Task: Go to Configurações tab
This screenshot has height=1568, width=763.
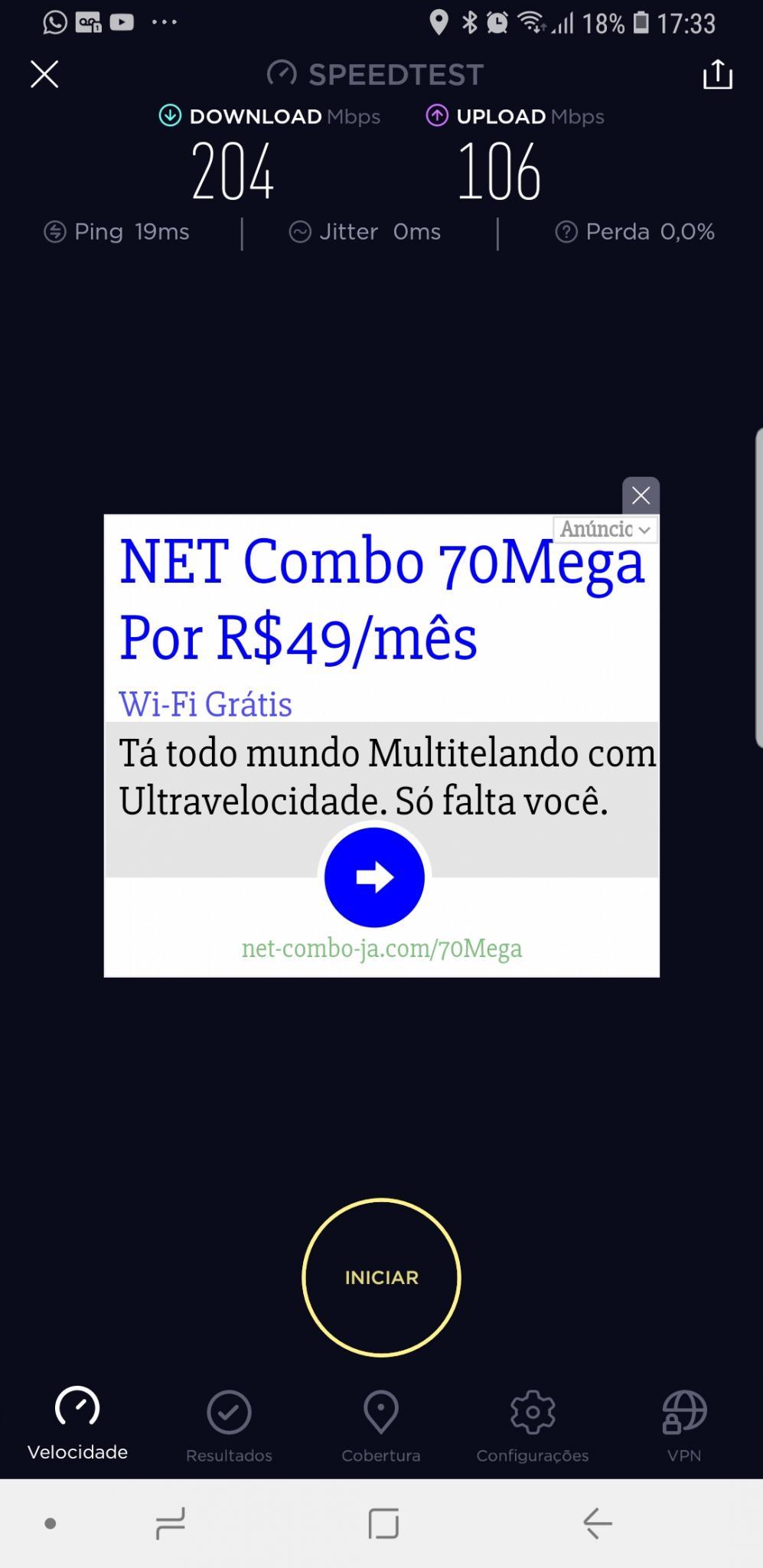Action: coord(533,1426)
